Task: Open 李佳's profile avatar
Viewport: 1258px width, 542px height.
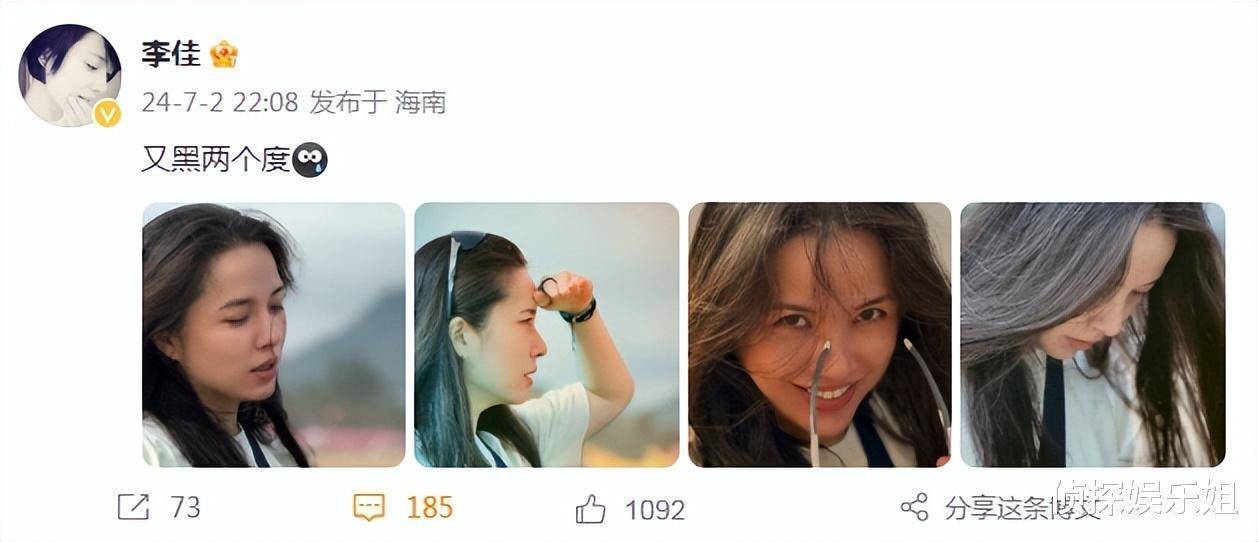Action: pyautogui.click(x=70, y=76)
